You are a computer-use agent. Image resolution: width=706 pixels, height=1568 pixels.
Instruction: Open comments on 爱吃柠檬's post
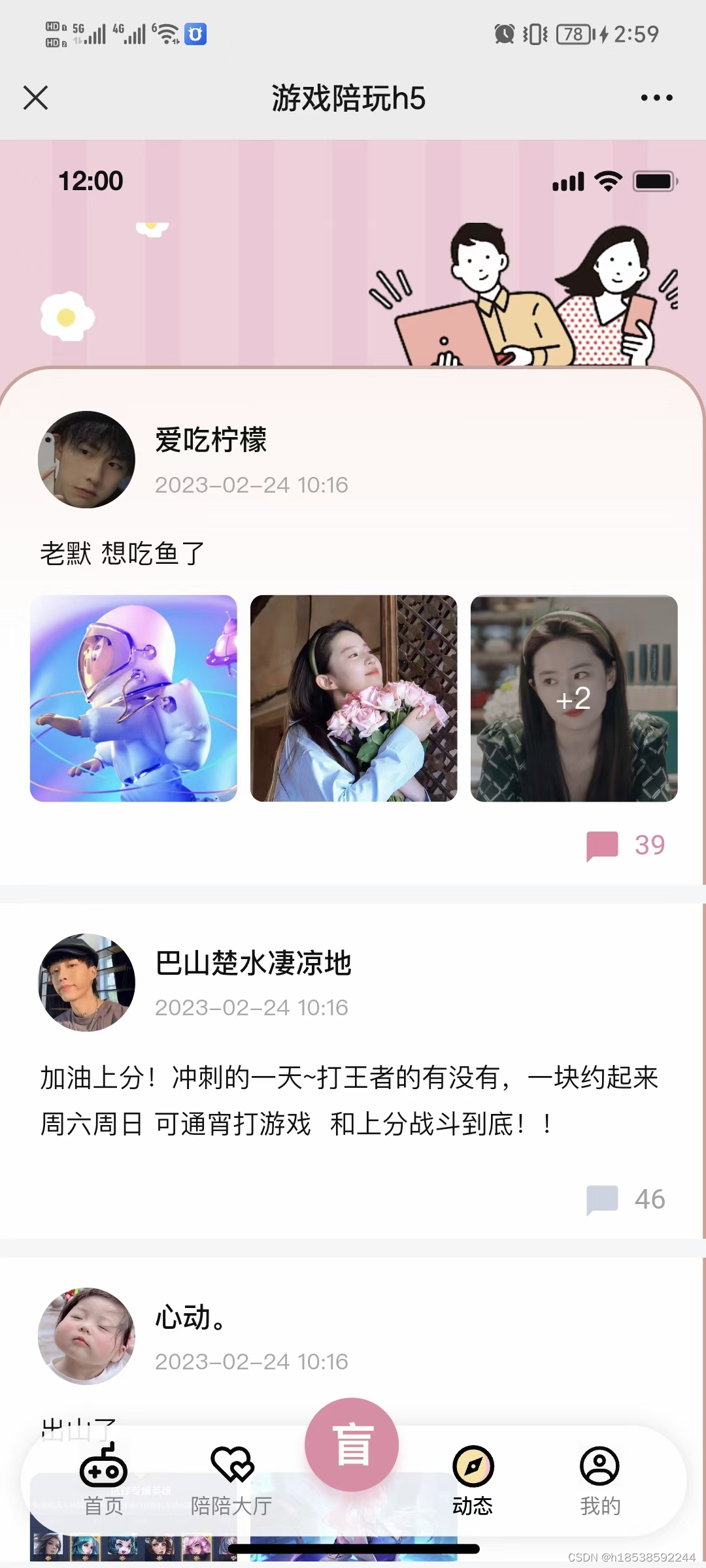[x=625, y=845]
